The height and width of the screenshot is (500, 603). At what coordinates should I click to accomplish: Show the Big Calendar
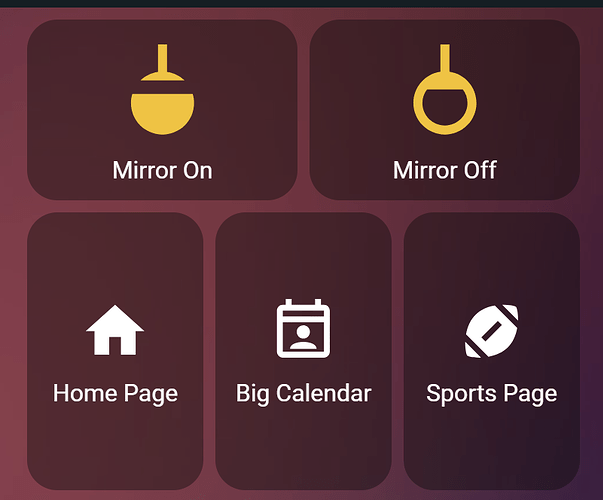(x=303, y=350)
